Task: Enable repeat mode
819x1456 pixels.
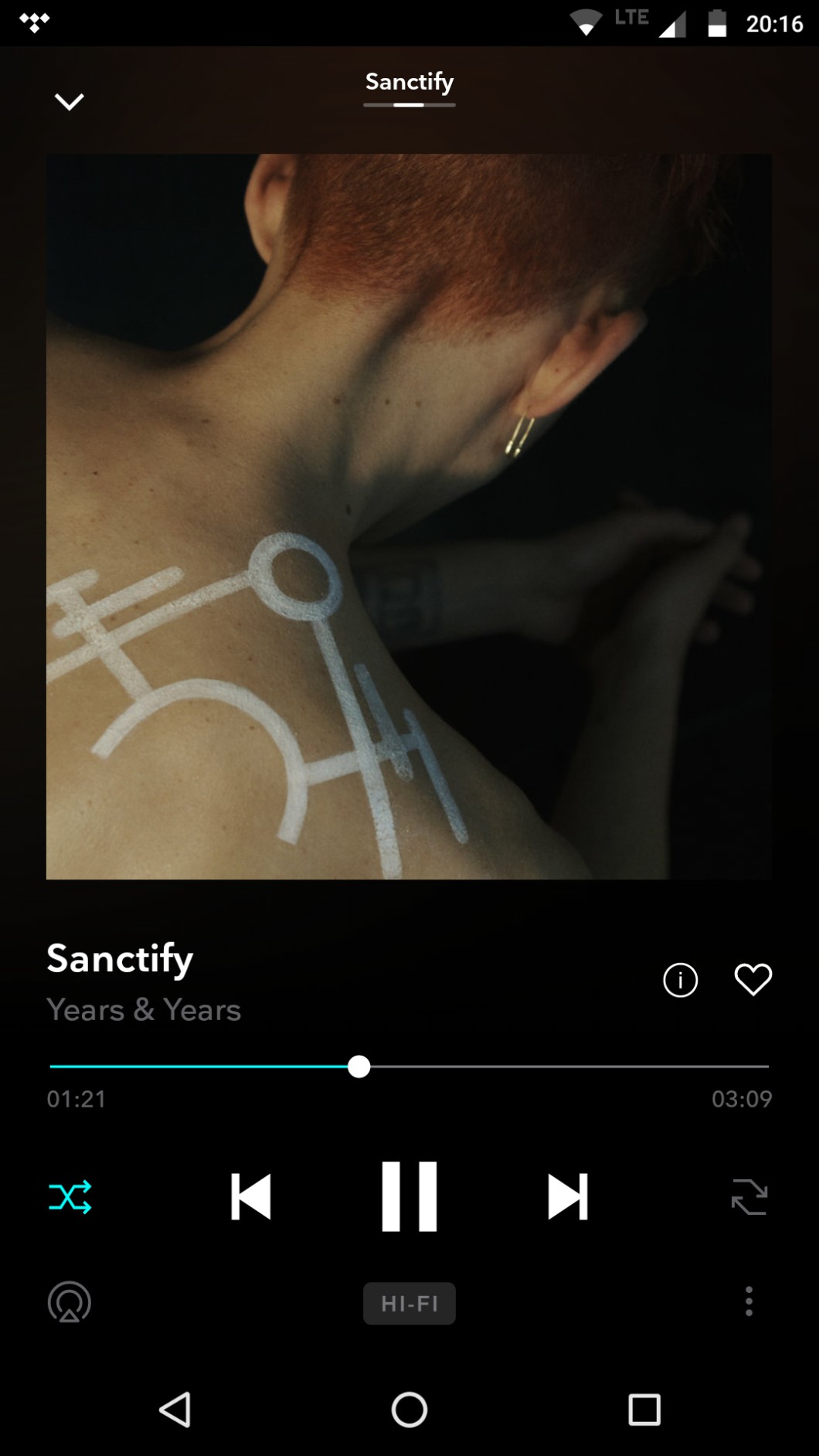Action: click(749, 1197)
